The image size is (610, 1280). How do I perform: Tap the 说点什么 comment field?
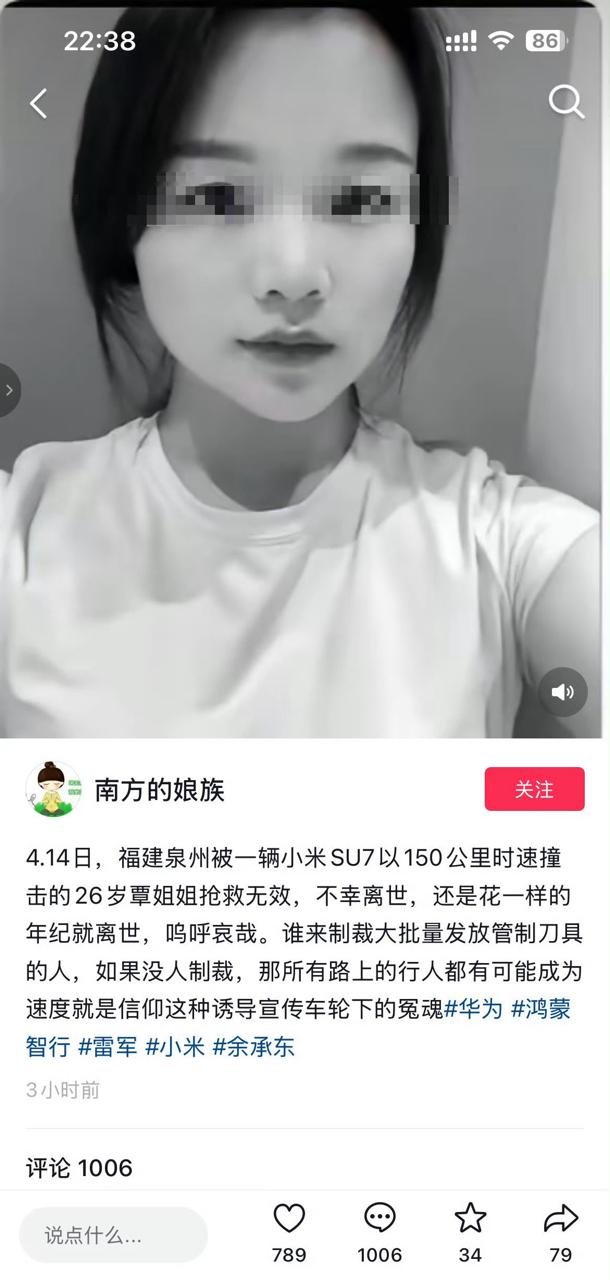click(x=113, y=1235)
